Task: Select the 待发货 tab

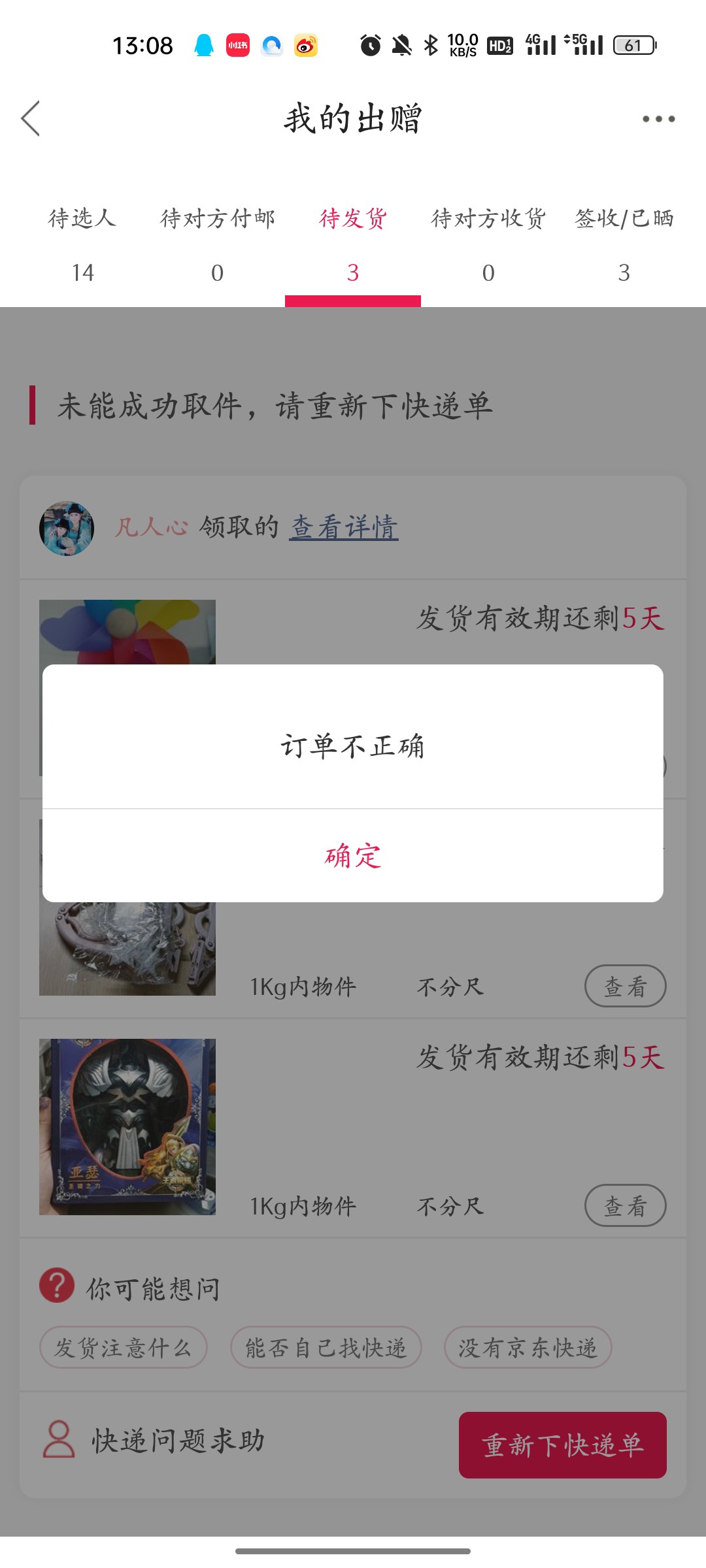Action: point(353,244)
